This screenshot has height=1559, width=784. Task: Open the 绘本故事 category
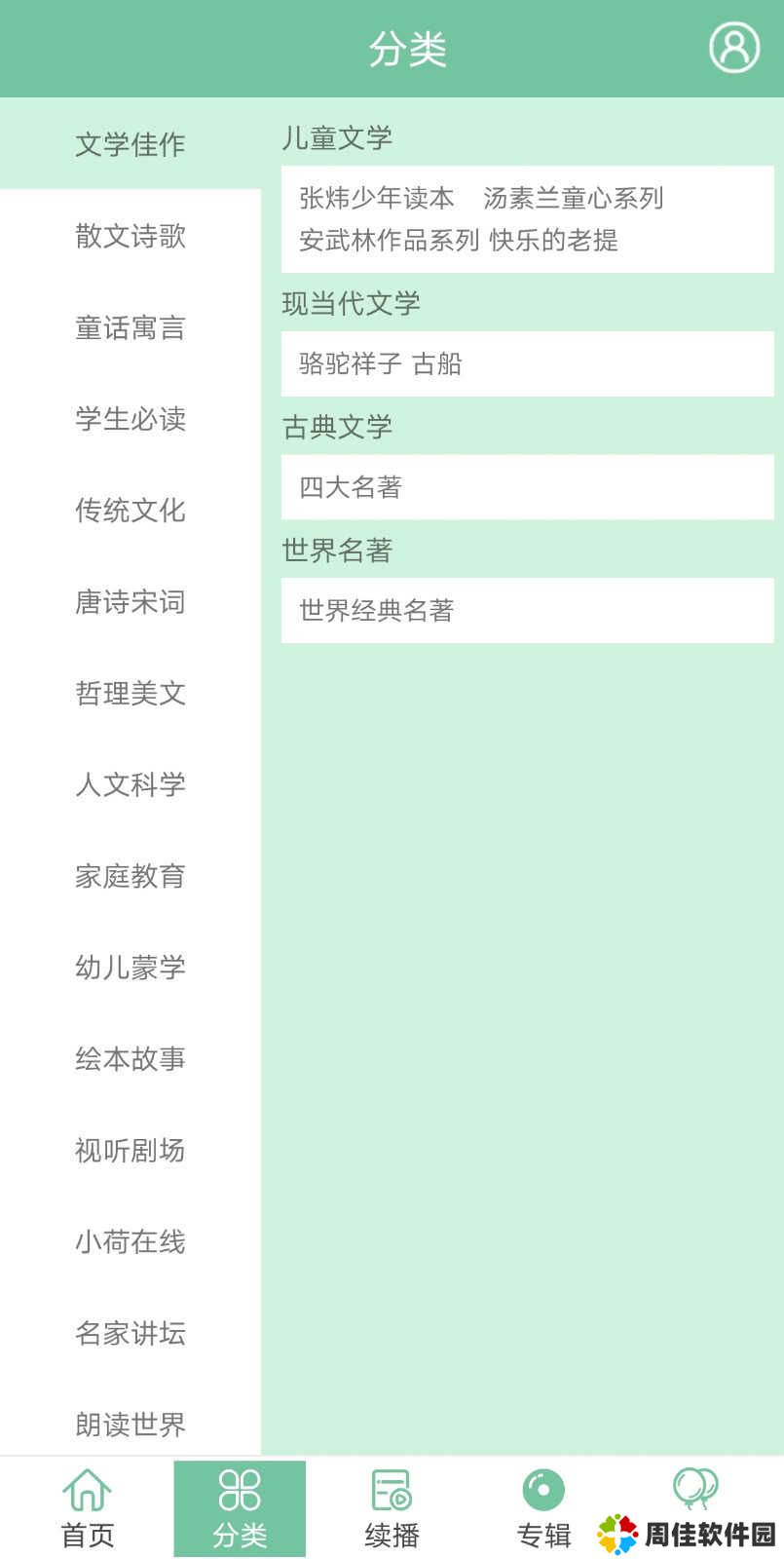tap(131, 1059)
